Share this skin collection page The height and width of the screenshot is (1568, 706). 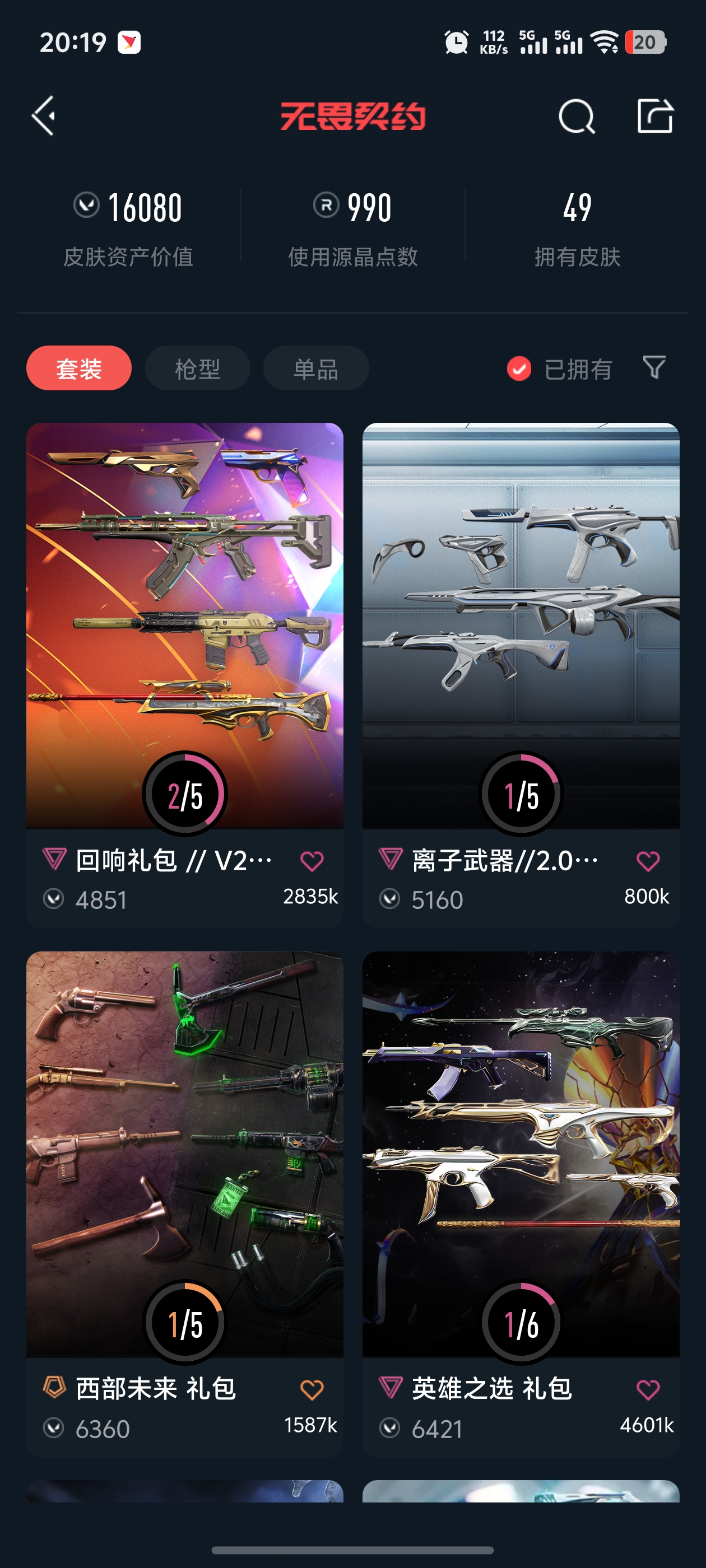tap(655, 116)
